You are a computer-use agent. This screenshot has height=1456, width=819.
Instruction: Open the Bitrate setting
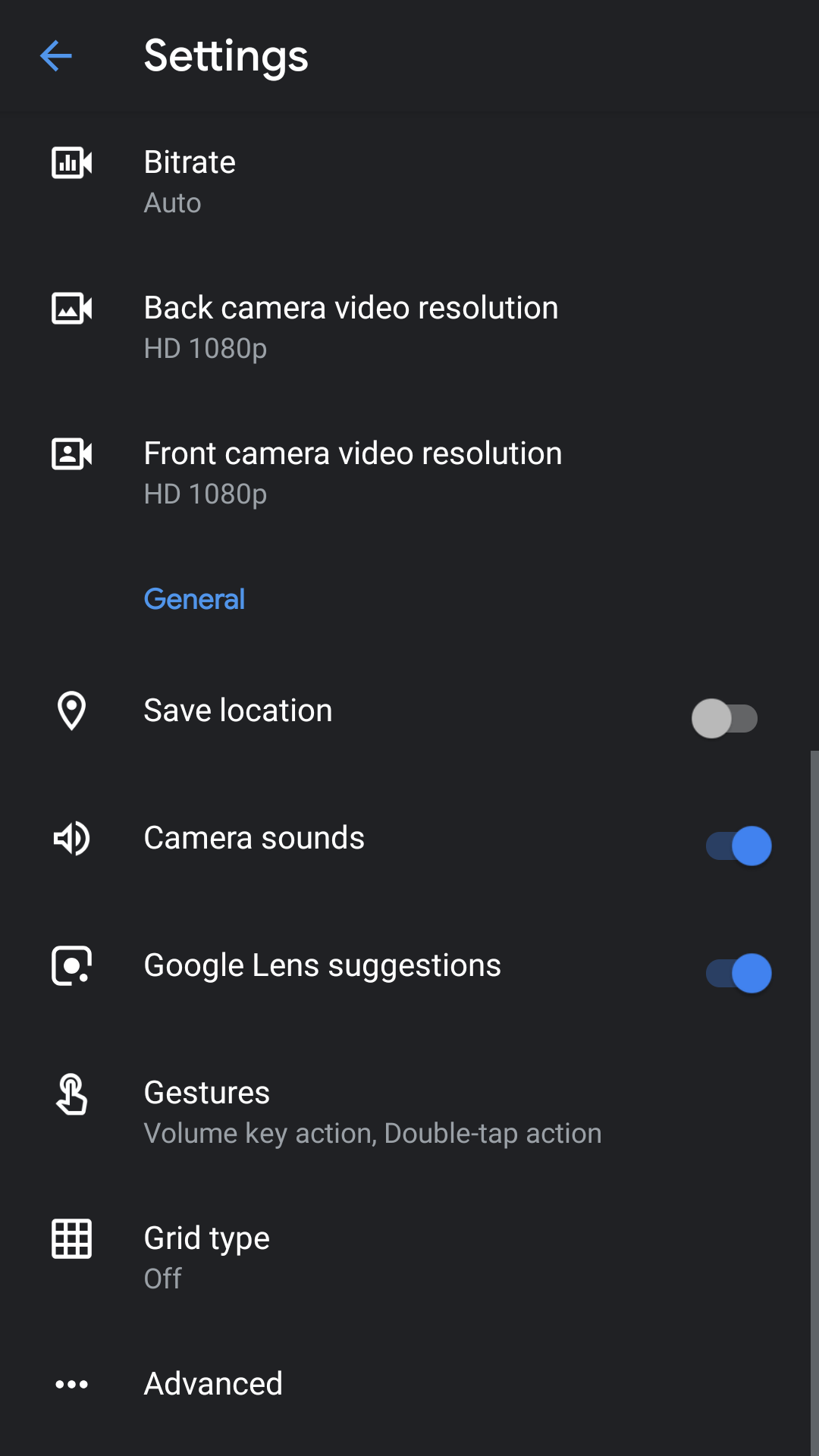(x=409, y=182)
